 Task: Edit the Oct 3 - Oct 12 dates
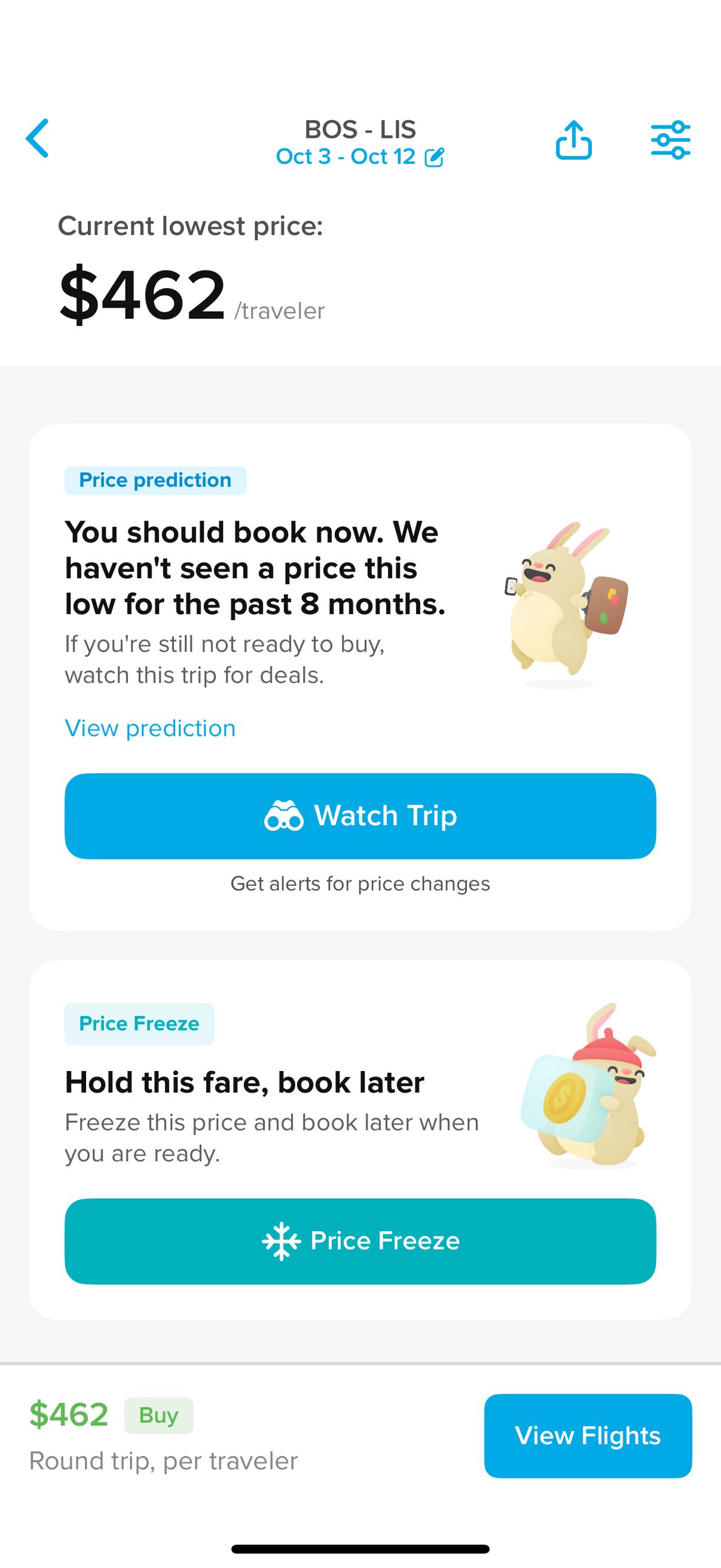coord(360,157)
